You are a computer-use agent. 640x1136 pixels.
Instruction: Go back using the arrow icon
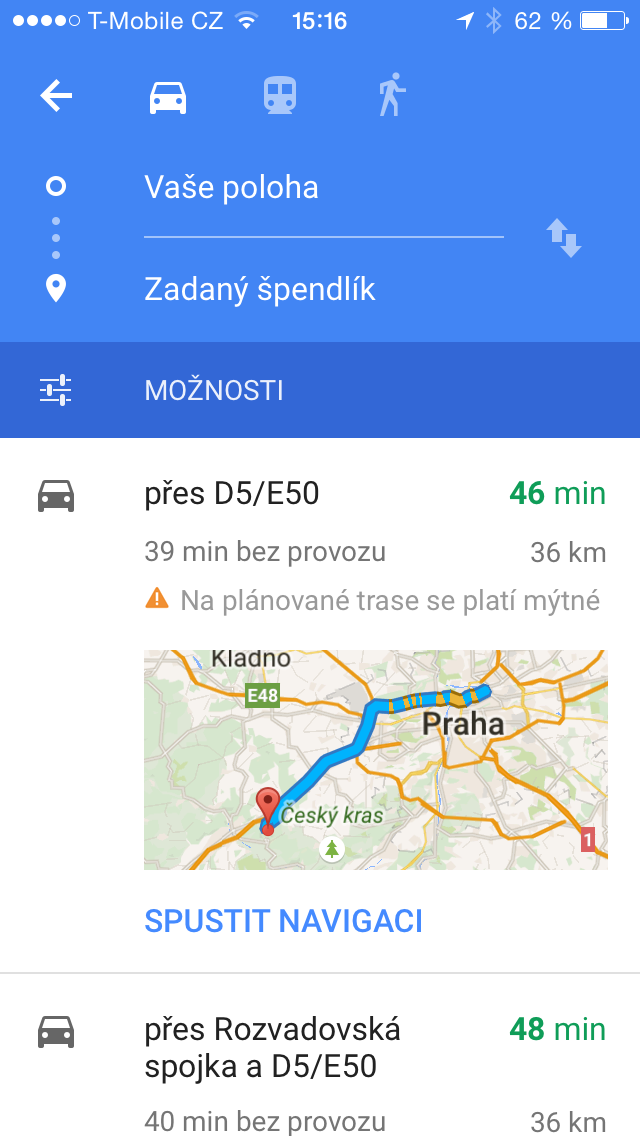tap(56, 96)
